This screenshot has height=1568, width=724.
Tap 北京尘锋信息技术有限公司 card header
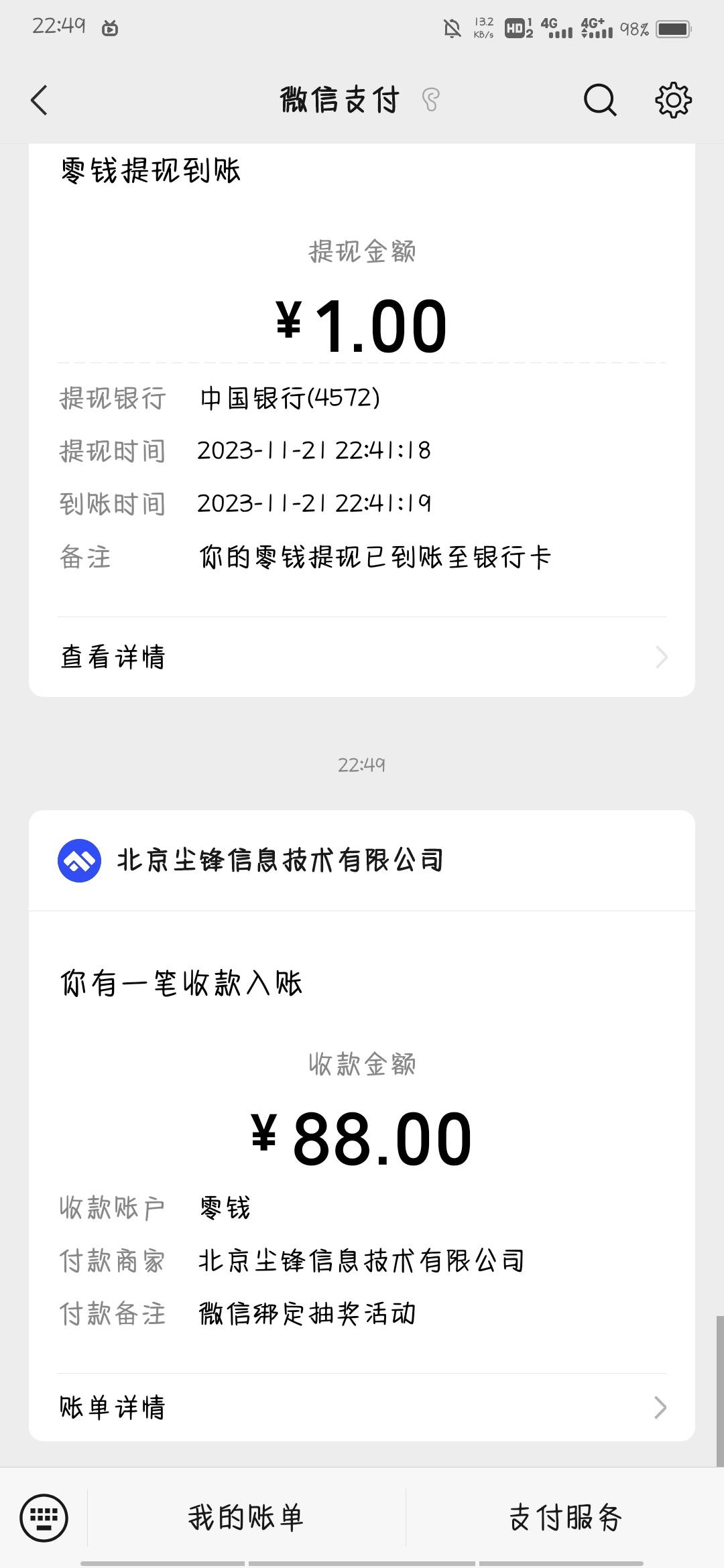click(362, 860)
